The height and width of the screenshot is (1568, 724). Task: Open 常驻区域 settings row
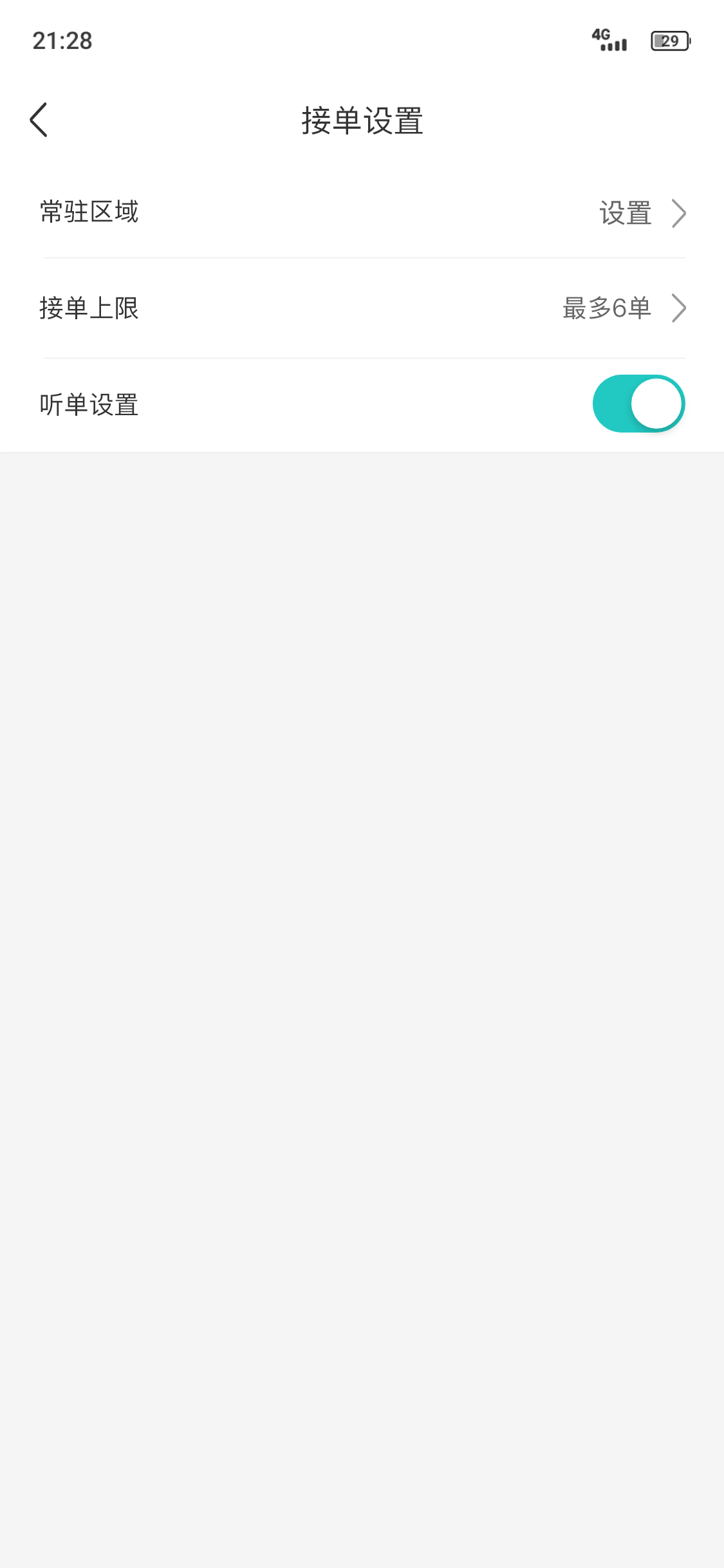362,212
